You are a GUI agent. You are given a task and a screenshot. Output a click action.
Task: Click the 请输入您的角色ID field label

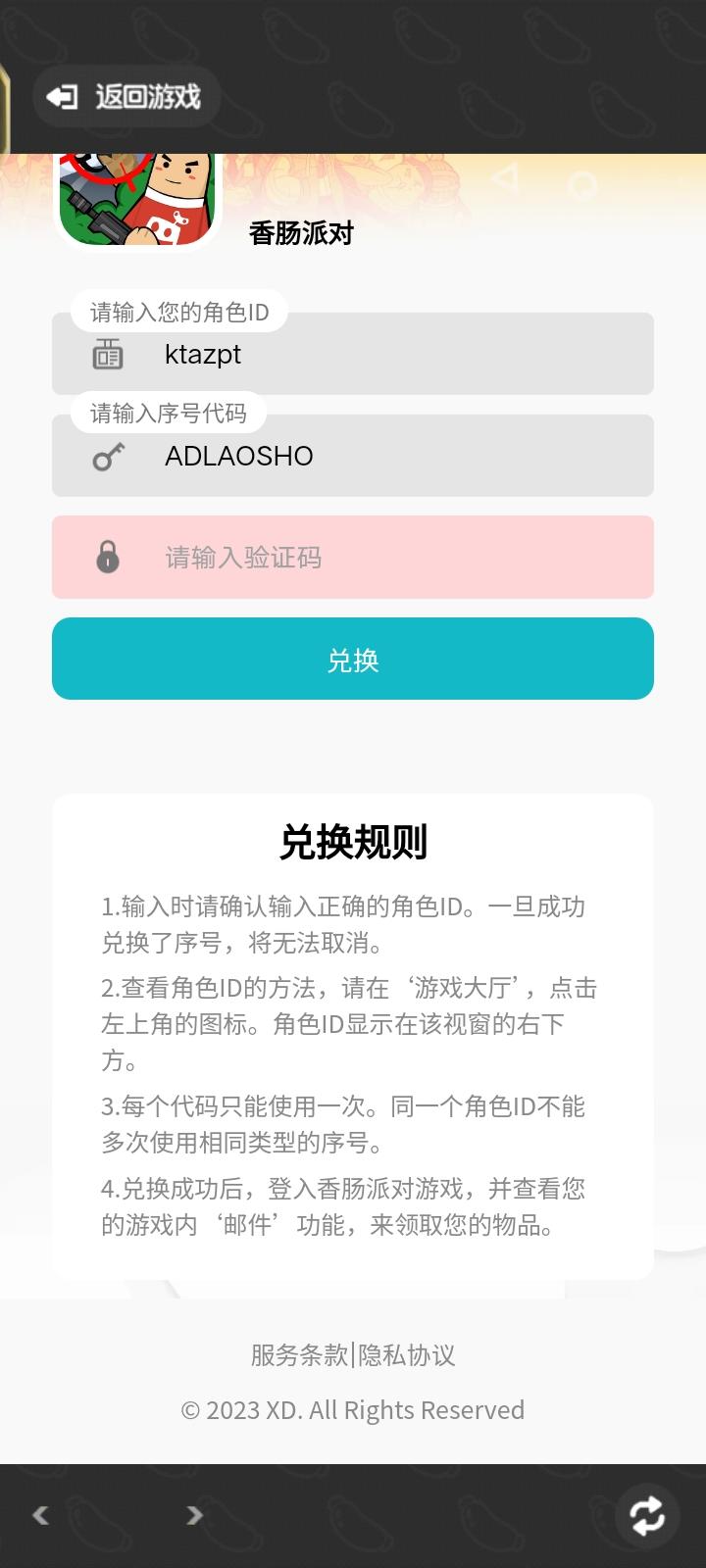pyautogui.click(x=179, y=311)
